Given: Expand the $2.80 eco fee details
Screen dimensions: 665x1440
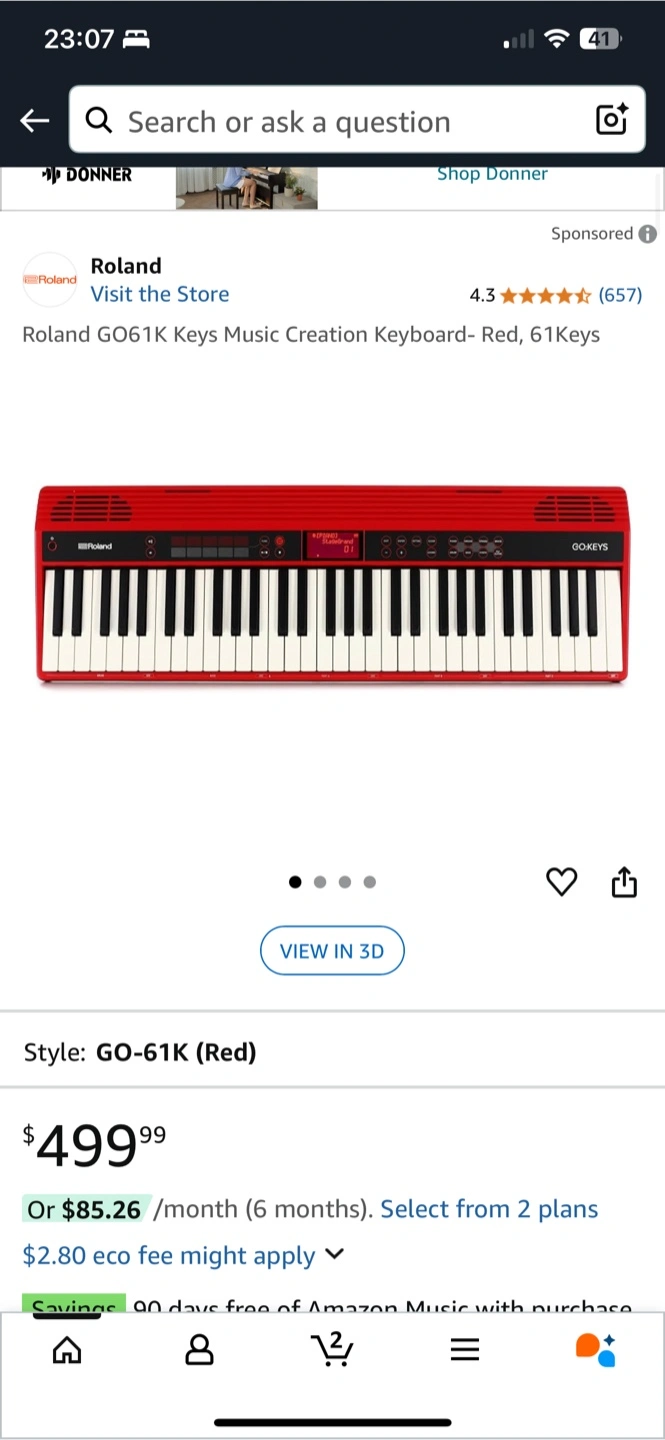Looking at the screenshot, I should [334, 1254].
